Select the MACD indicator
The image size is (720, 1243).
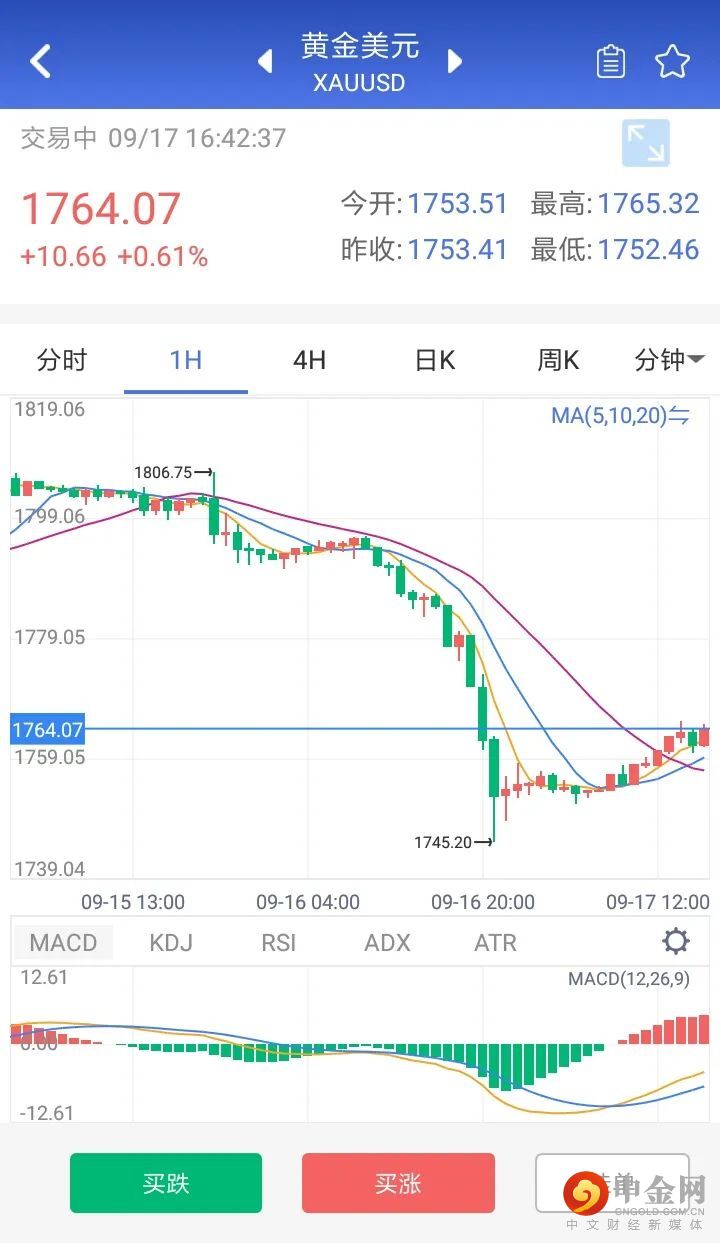coord(63,942)
